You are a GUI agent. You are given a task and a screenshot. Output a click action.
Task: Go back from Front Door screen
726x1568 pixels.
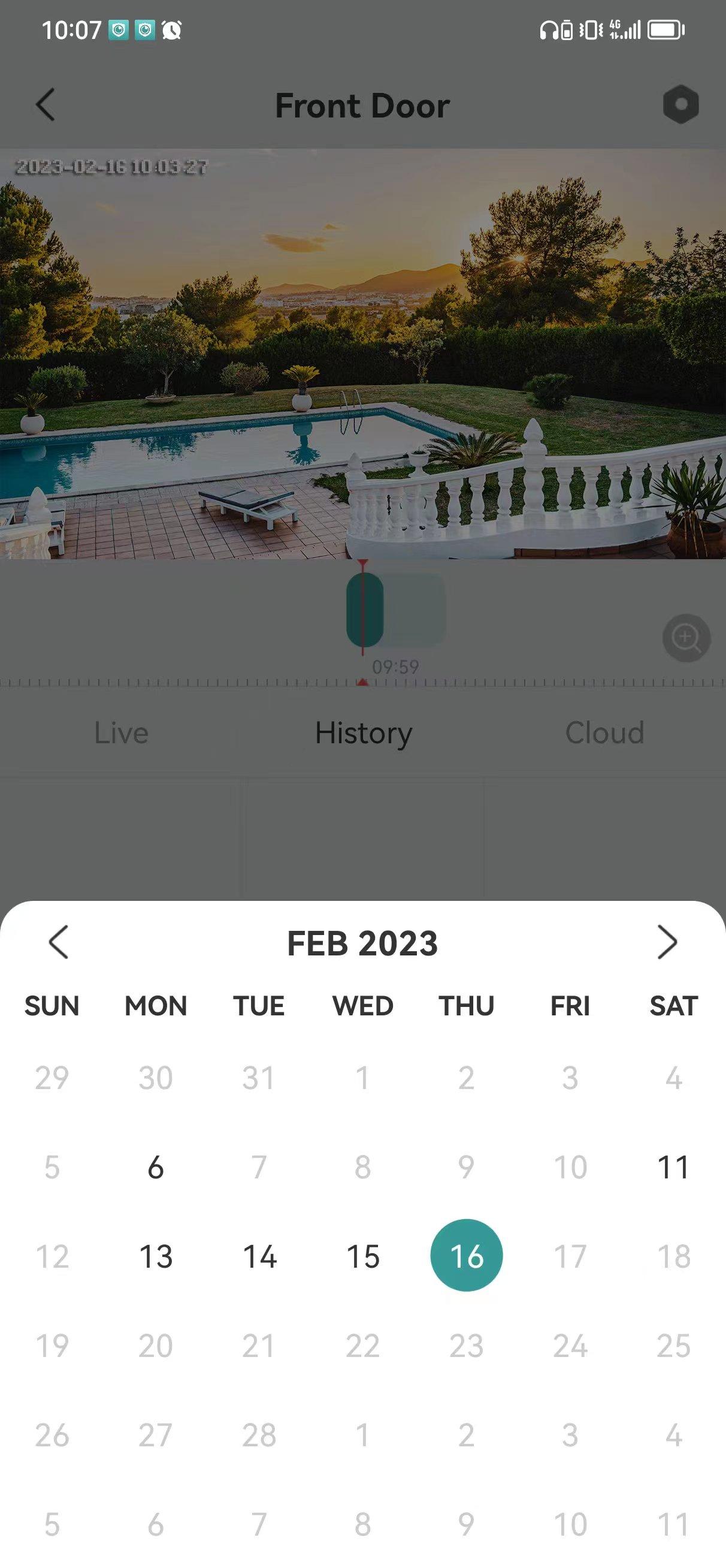46,105
